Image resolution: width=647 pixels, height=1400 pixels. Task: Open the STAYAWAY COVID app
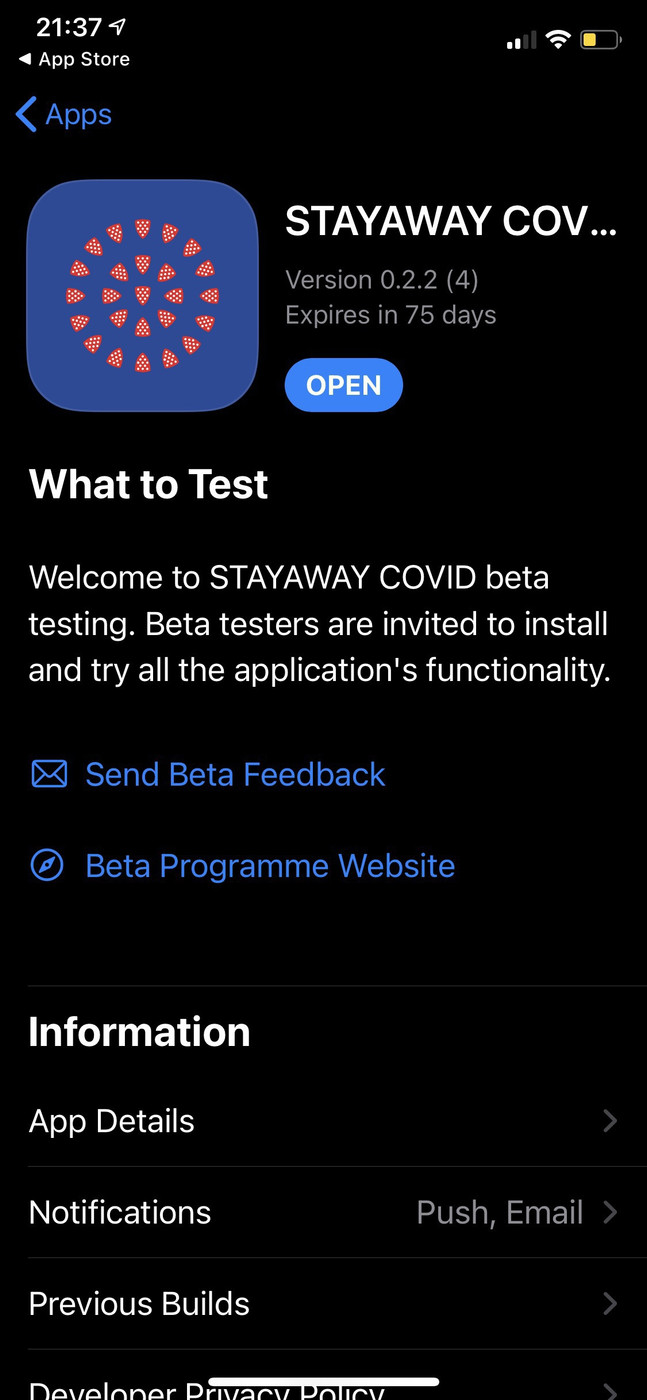[x=343, y=386]
